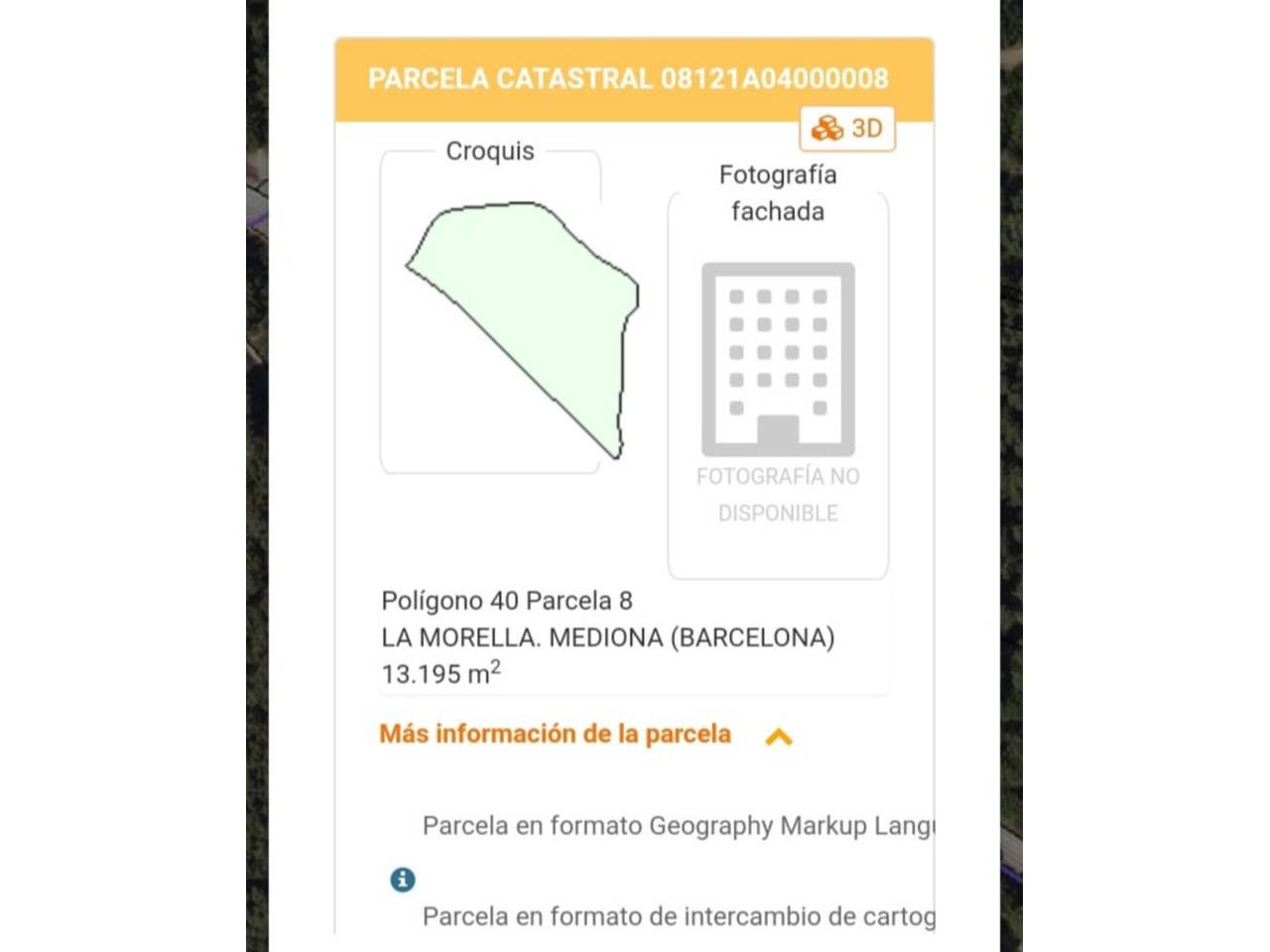
Task: Open parcel in formato de intercambio de cartografía
Action: click(x=678, y=916)
